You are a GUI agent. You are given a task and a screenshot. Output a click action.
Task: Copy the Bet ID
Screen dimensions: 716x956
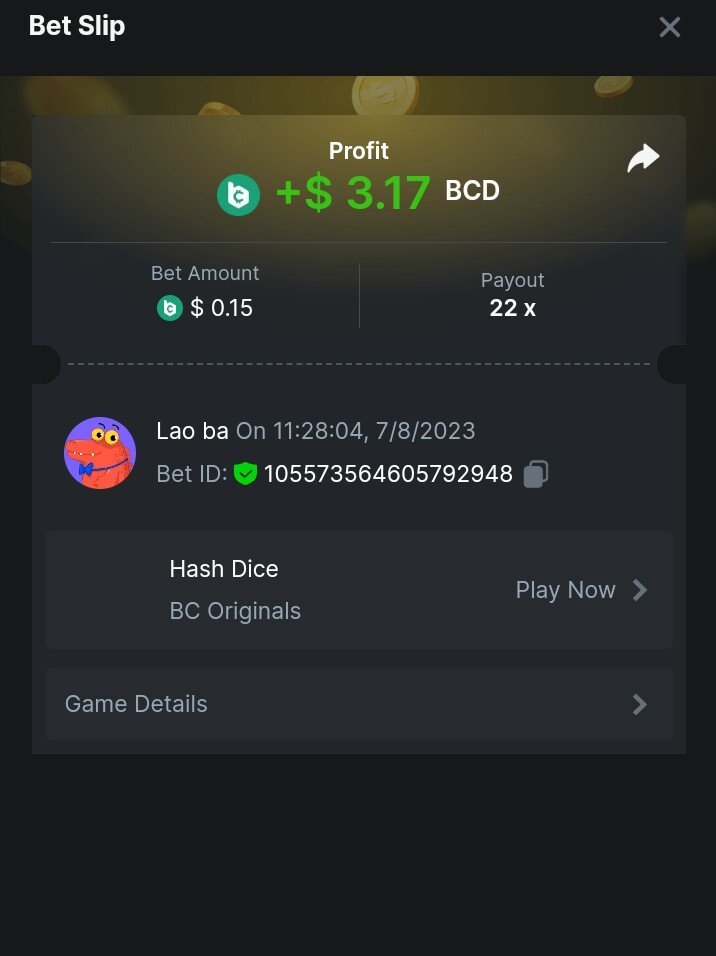[536, 474]
